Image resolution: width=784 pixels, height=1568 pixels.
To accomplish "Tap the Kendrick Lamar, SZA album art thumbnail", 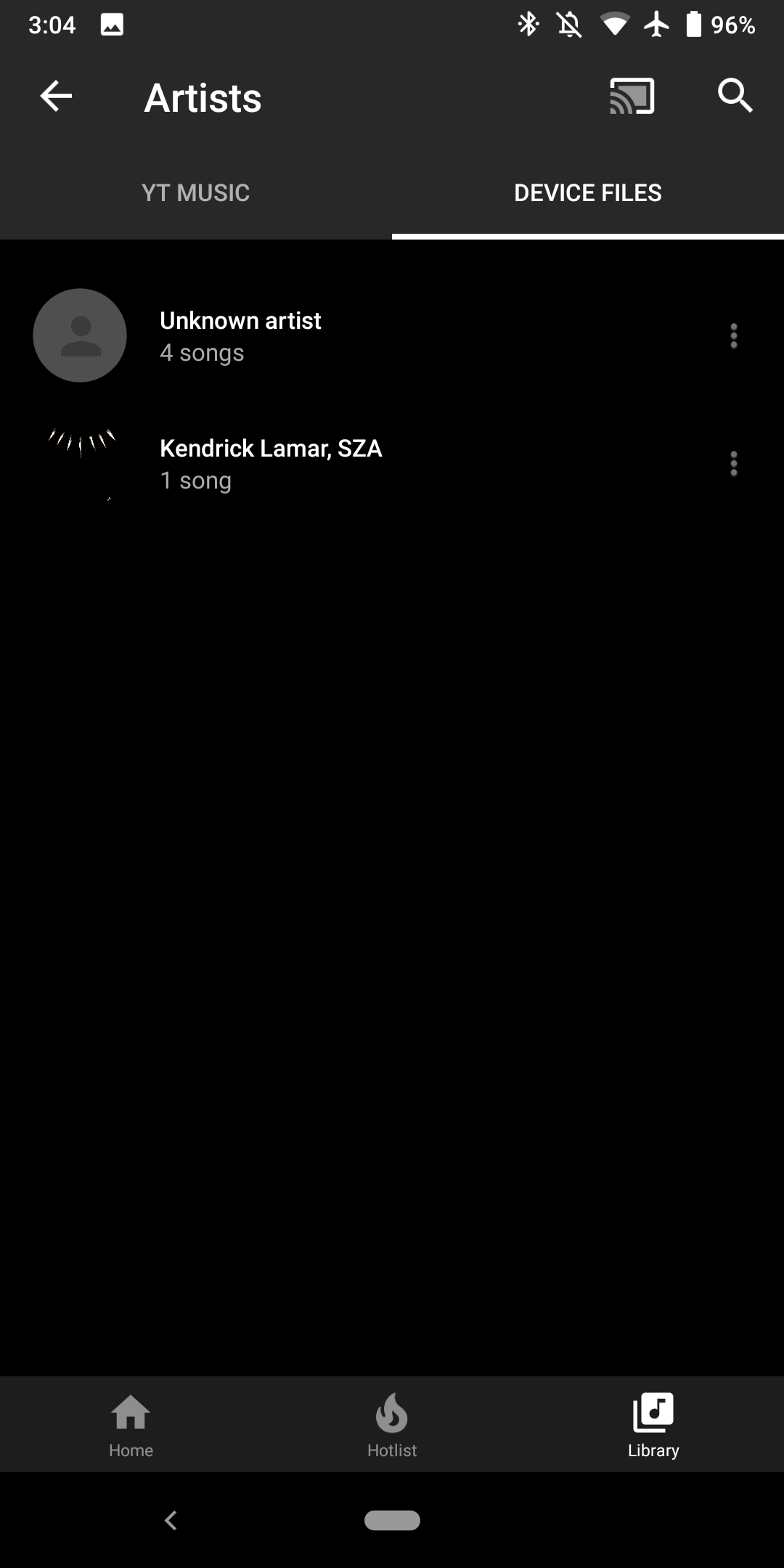I will (80, 462).
